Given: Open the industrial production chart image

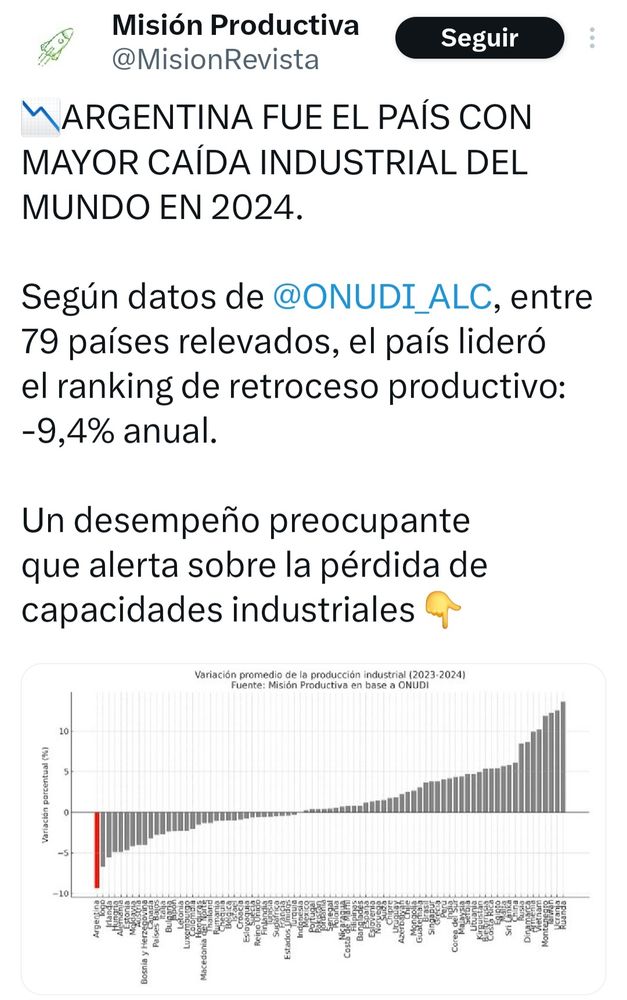Looking at the screenshot, I should (313, 828).
